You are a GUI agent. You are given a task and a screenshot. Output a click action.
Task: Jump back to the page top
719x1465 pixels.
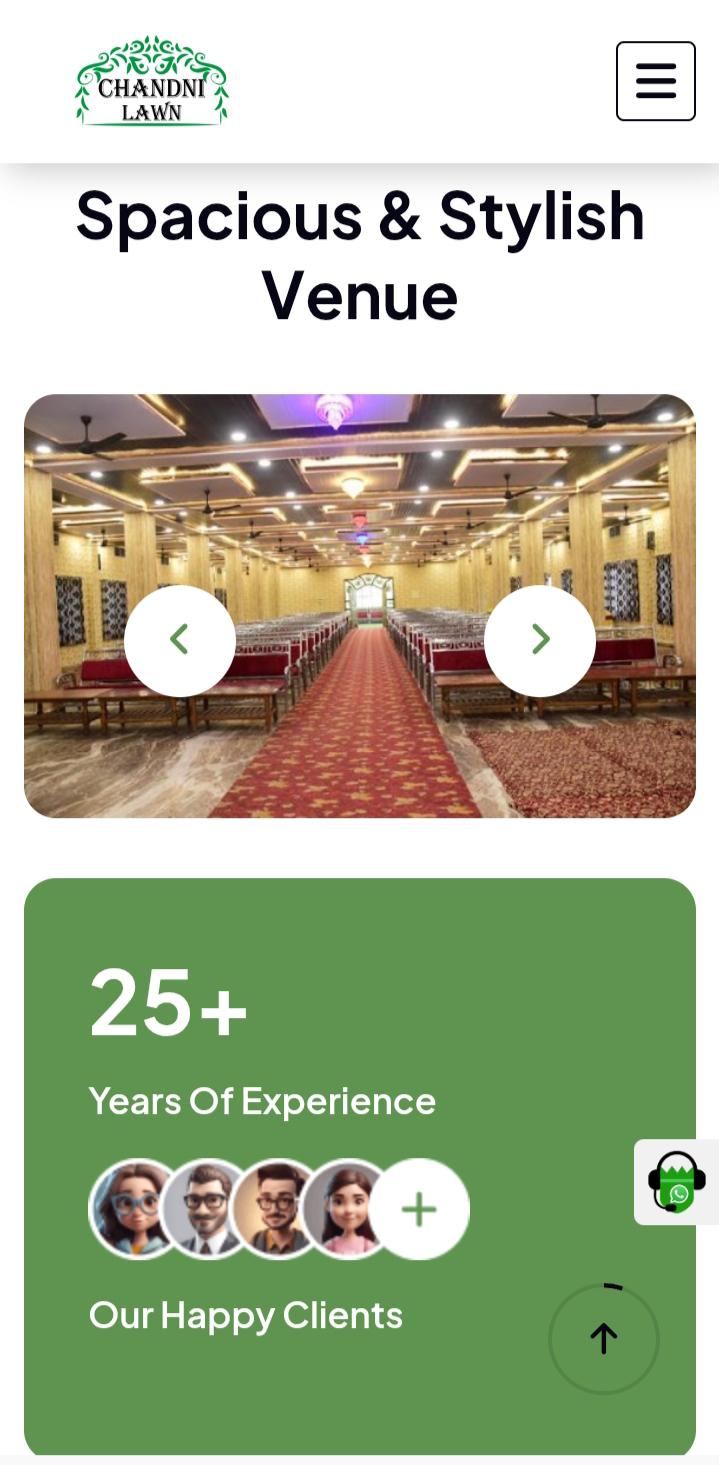click(x=604, y=1338)
